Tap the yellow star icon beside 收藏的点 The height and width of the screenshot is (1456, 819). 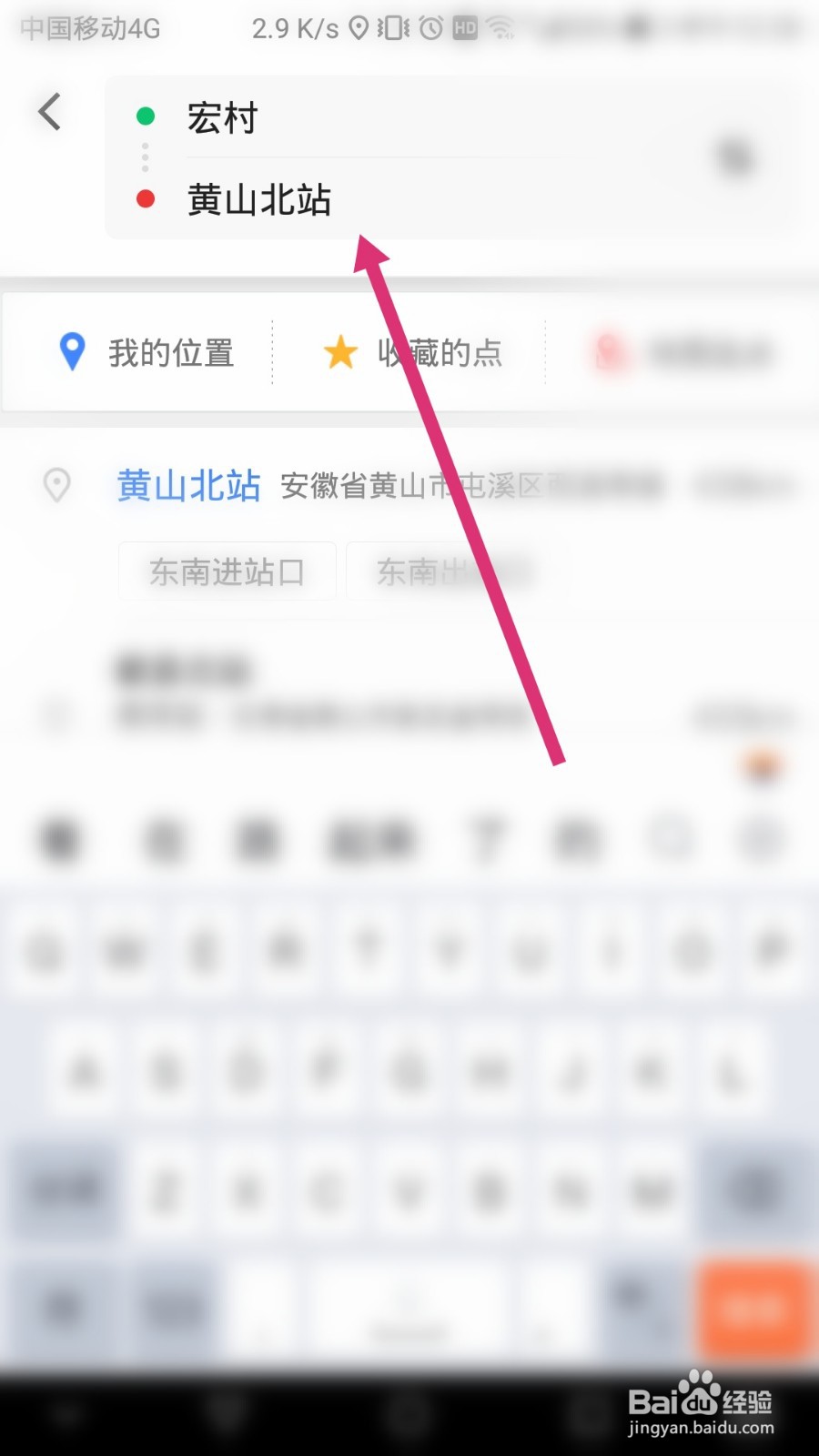339,352
